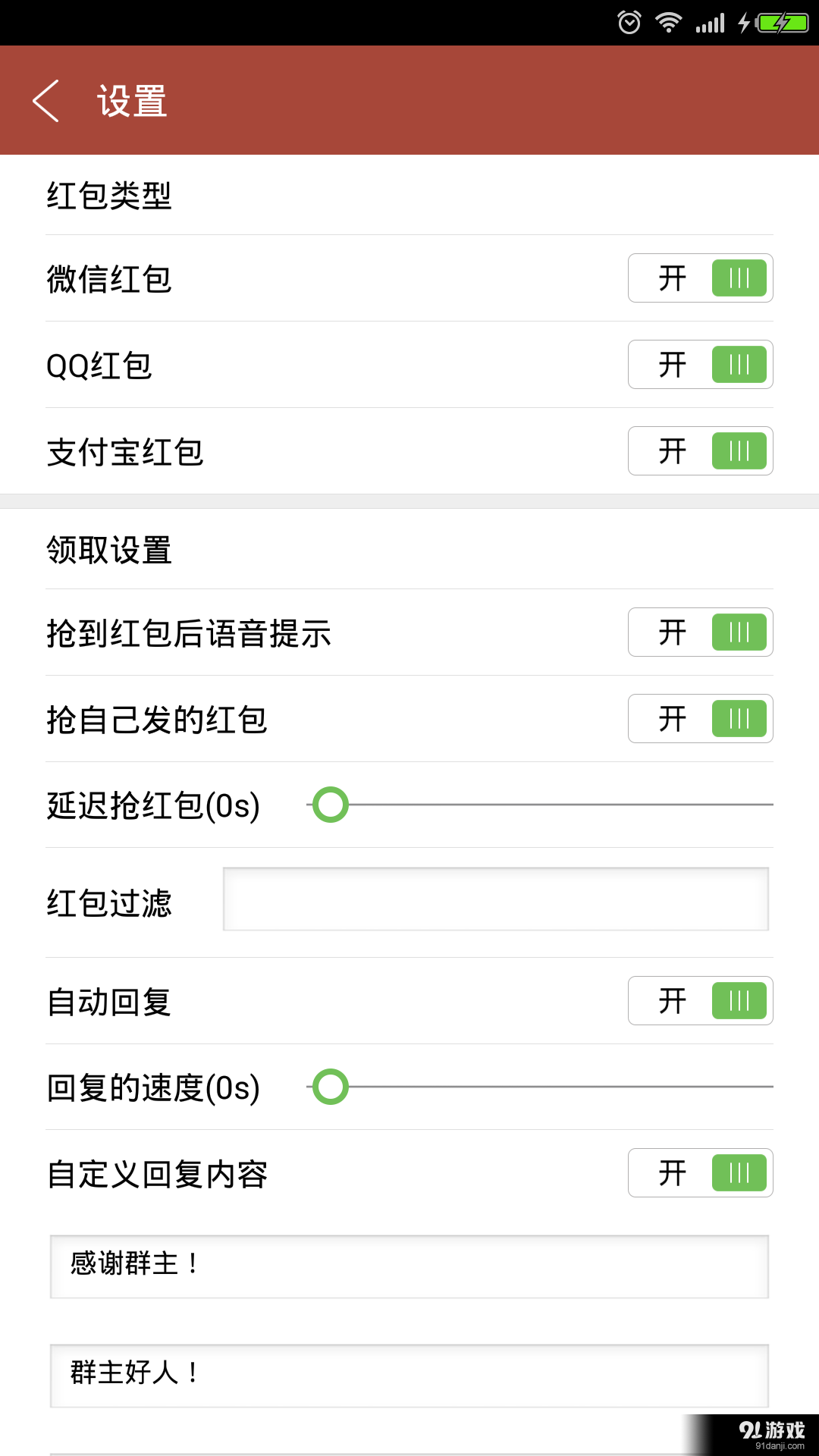
Task: Click the 红包过滤 filter input box
Action: [x=496, y=900]
